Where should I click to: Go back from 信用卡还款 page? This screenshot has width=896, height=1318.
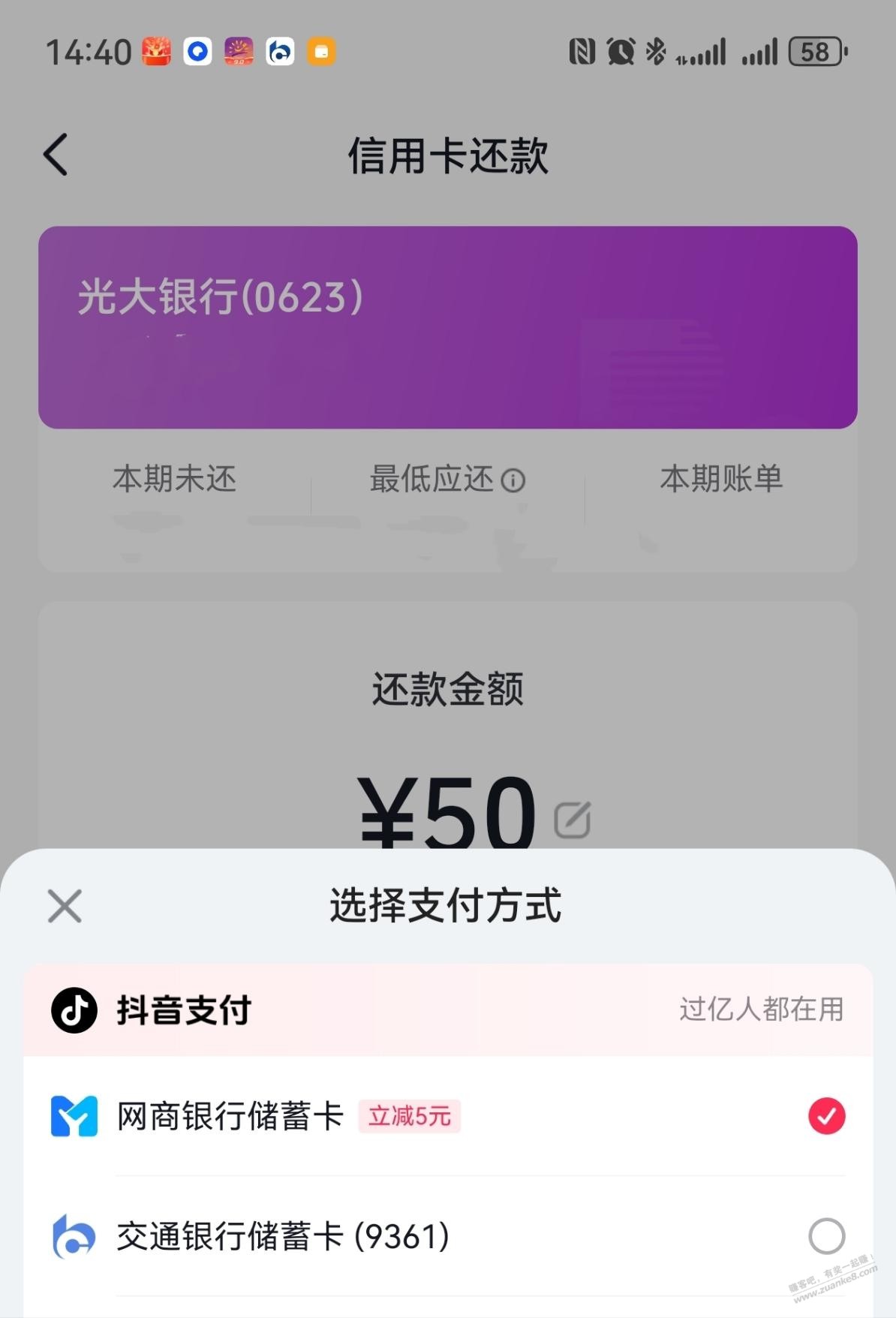56,155
